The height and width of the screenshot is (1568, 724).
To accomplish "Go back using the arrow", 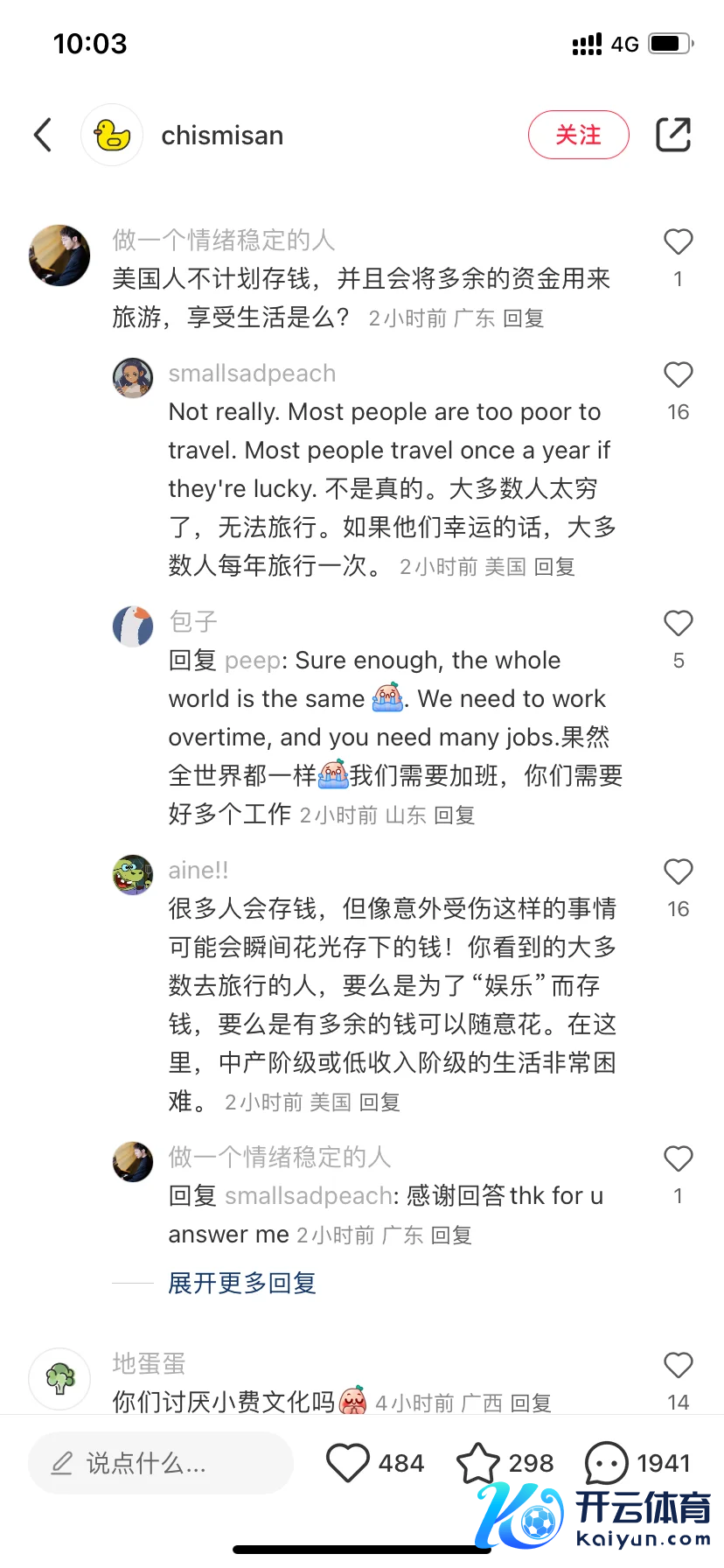I will [43, 135].
